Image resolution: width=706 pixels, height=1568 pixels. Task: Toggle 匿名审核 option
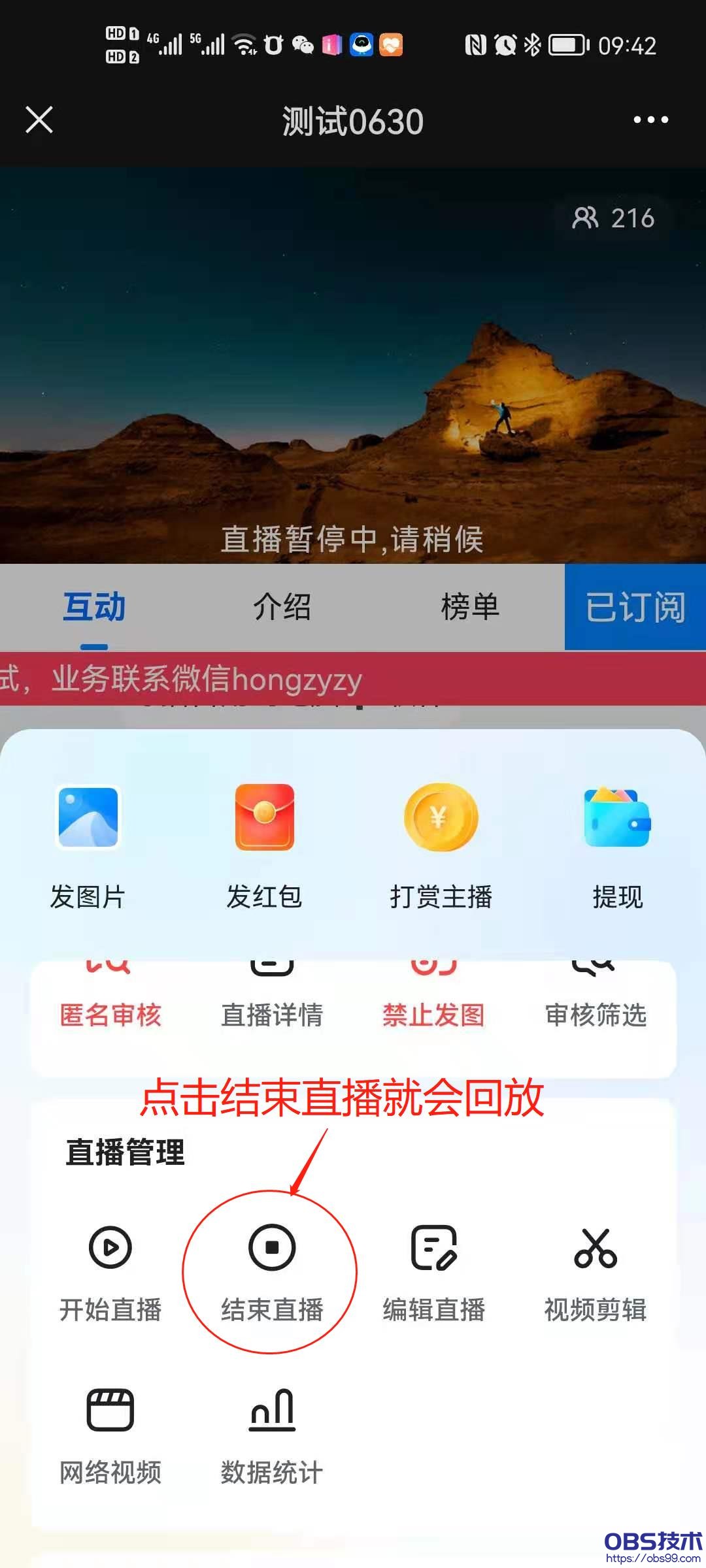point(110,1006)
